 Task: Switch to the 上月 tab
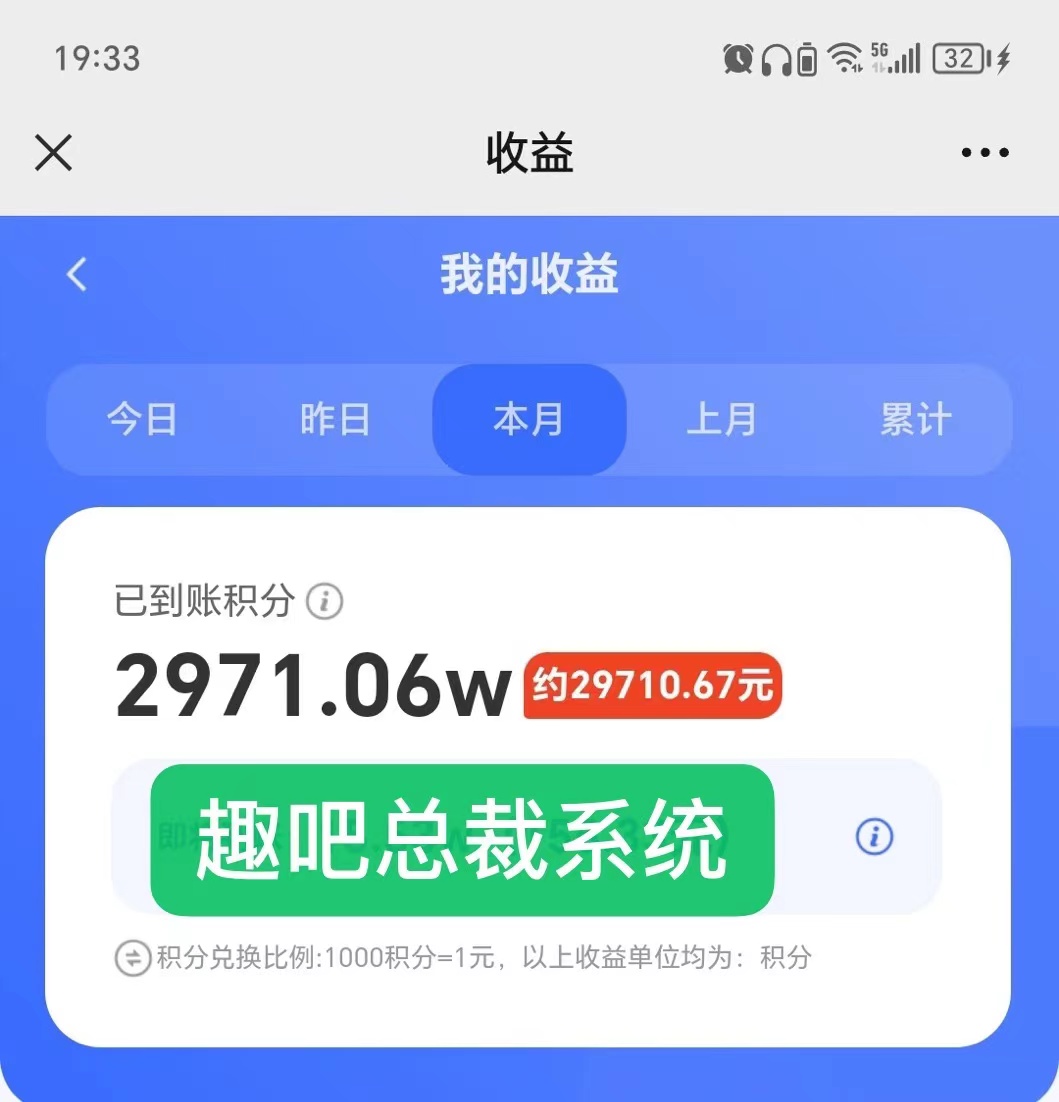(721, 420)
